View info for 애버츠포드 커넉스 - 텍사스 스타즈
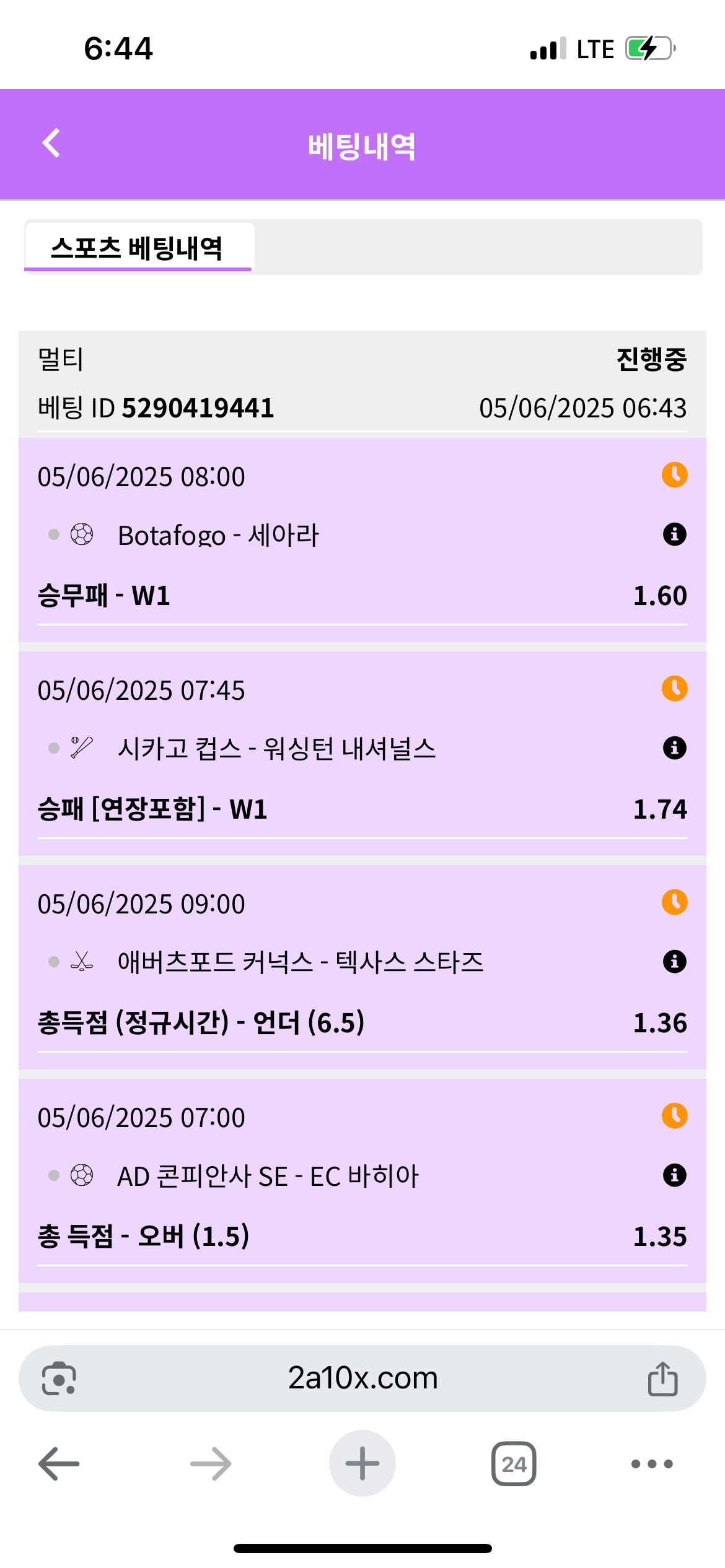The width and height of the screenshot is (725, 1568). coord(674,961)
